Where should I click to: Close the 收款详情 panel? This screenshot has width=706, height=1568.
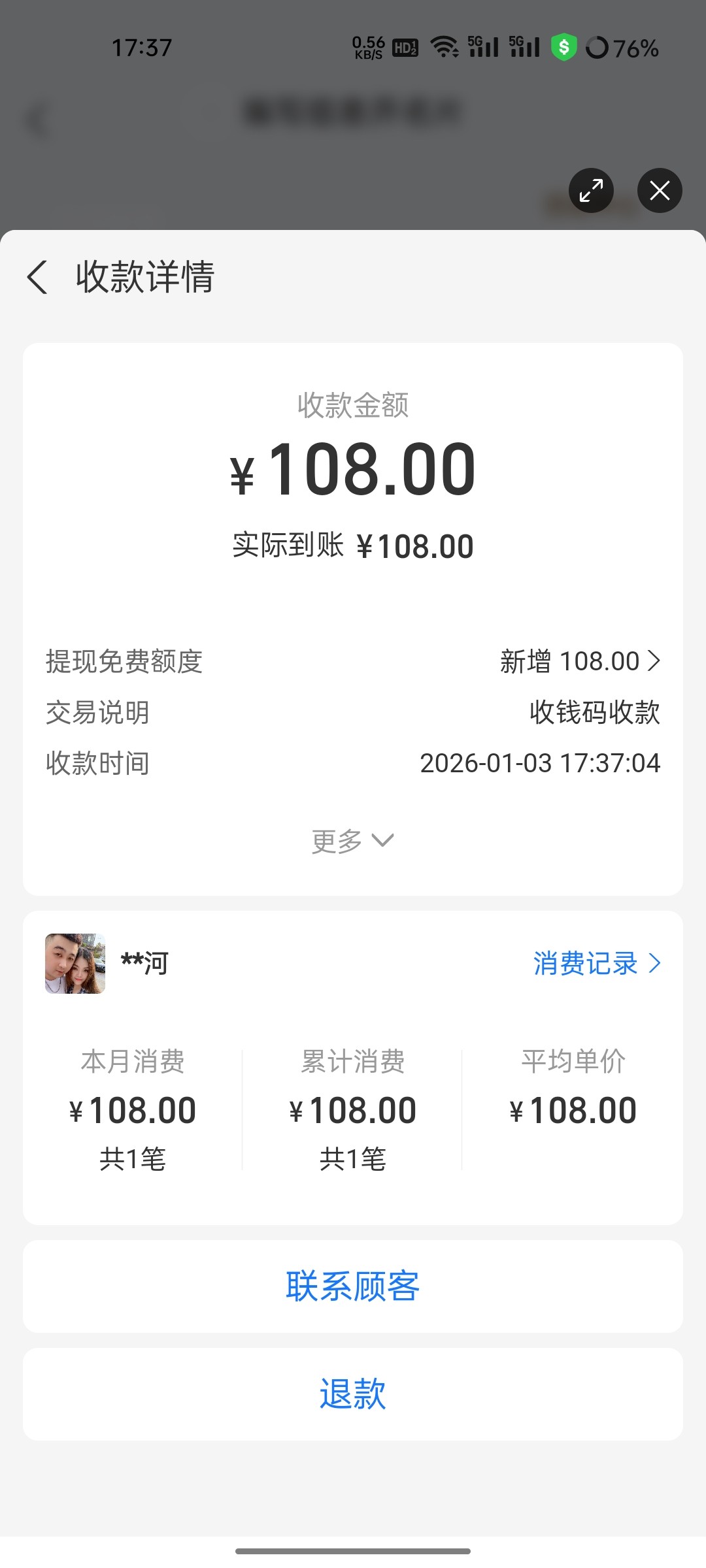tap(660, 191)
